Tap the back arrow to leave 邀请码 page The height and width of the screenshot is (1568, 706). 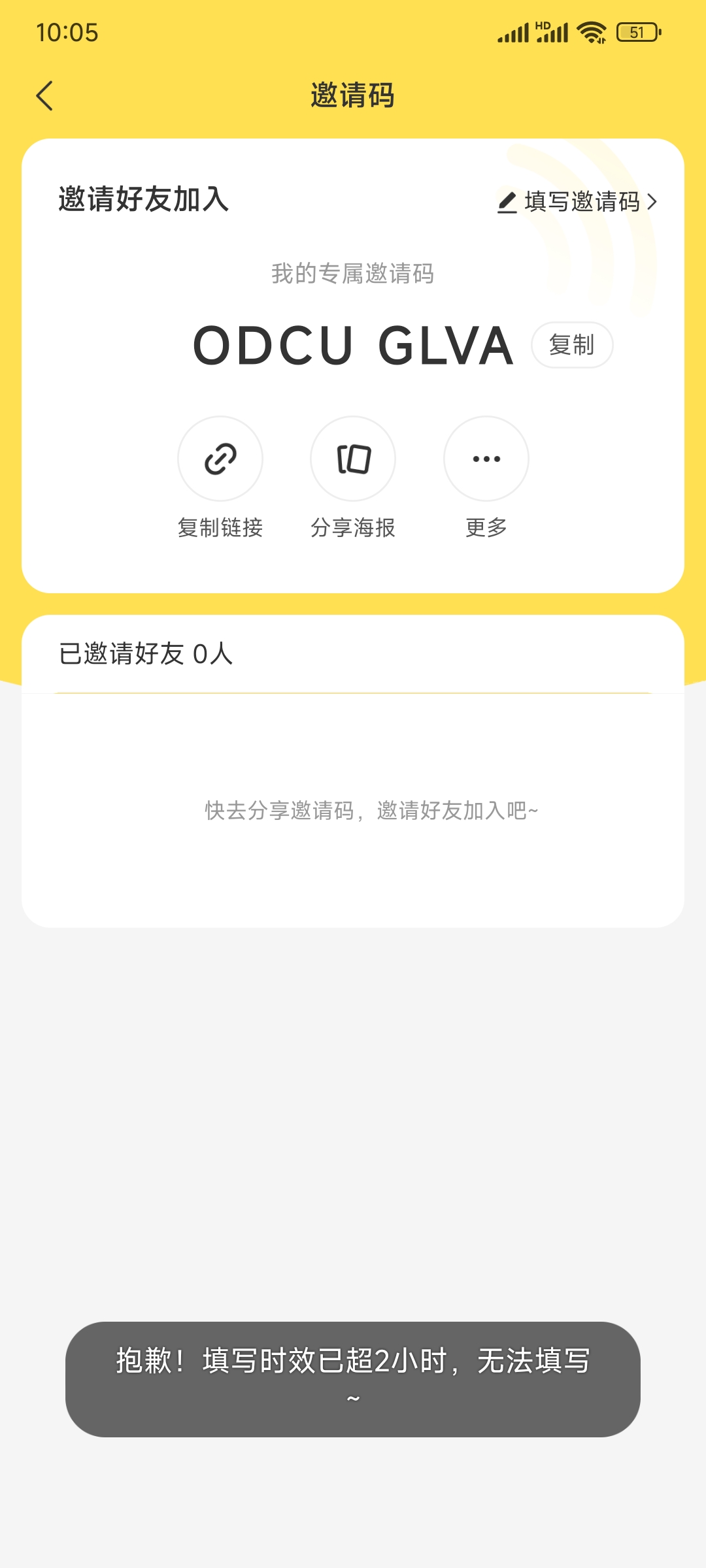(x=43, y=95)
